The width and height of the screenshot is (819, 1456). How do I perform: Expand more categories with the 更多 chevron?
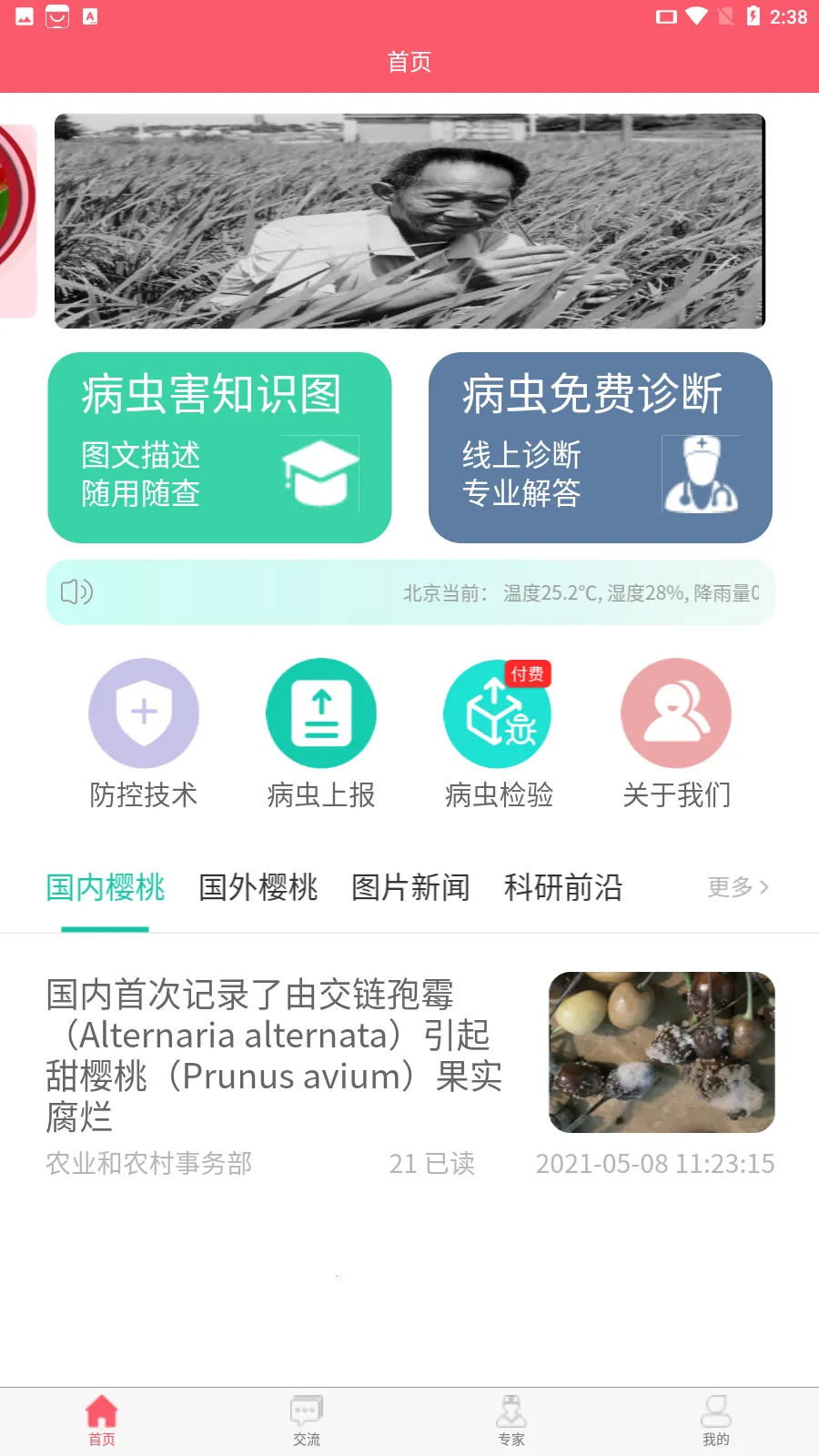click(x=737, y=888)
